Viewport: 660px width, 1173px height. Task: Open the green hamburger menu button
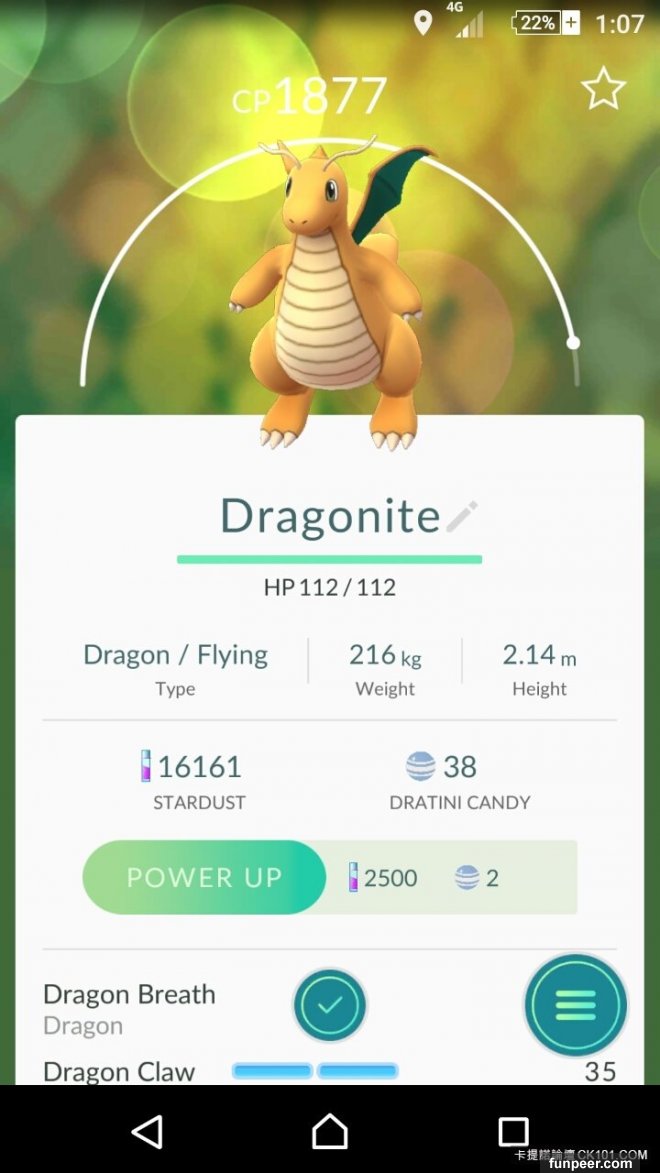pos(575,1005)
